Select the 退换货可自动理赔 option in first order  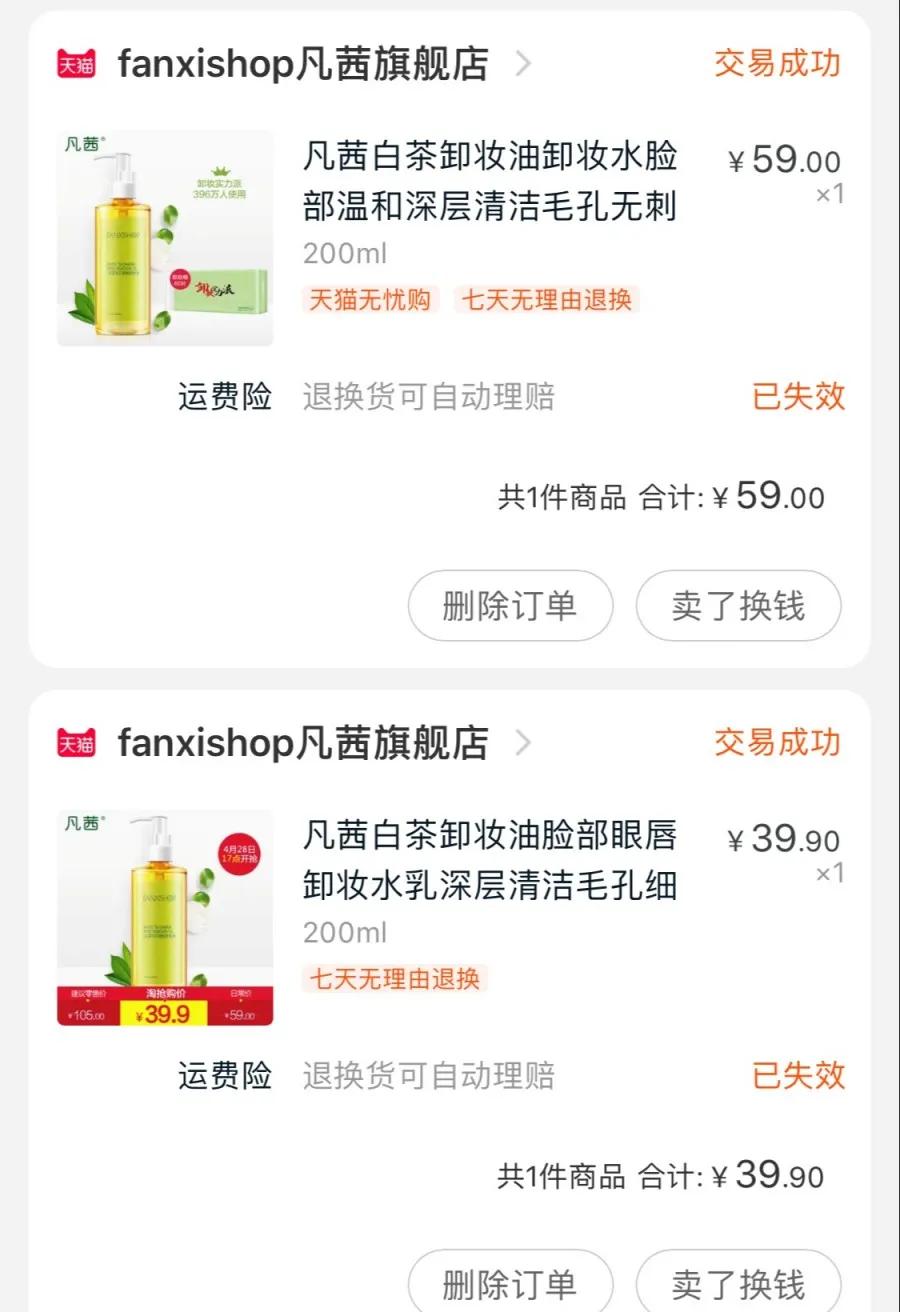430,397
